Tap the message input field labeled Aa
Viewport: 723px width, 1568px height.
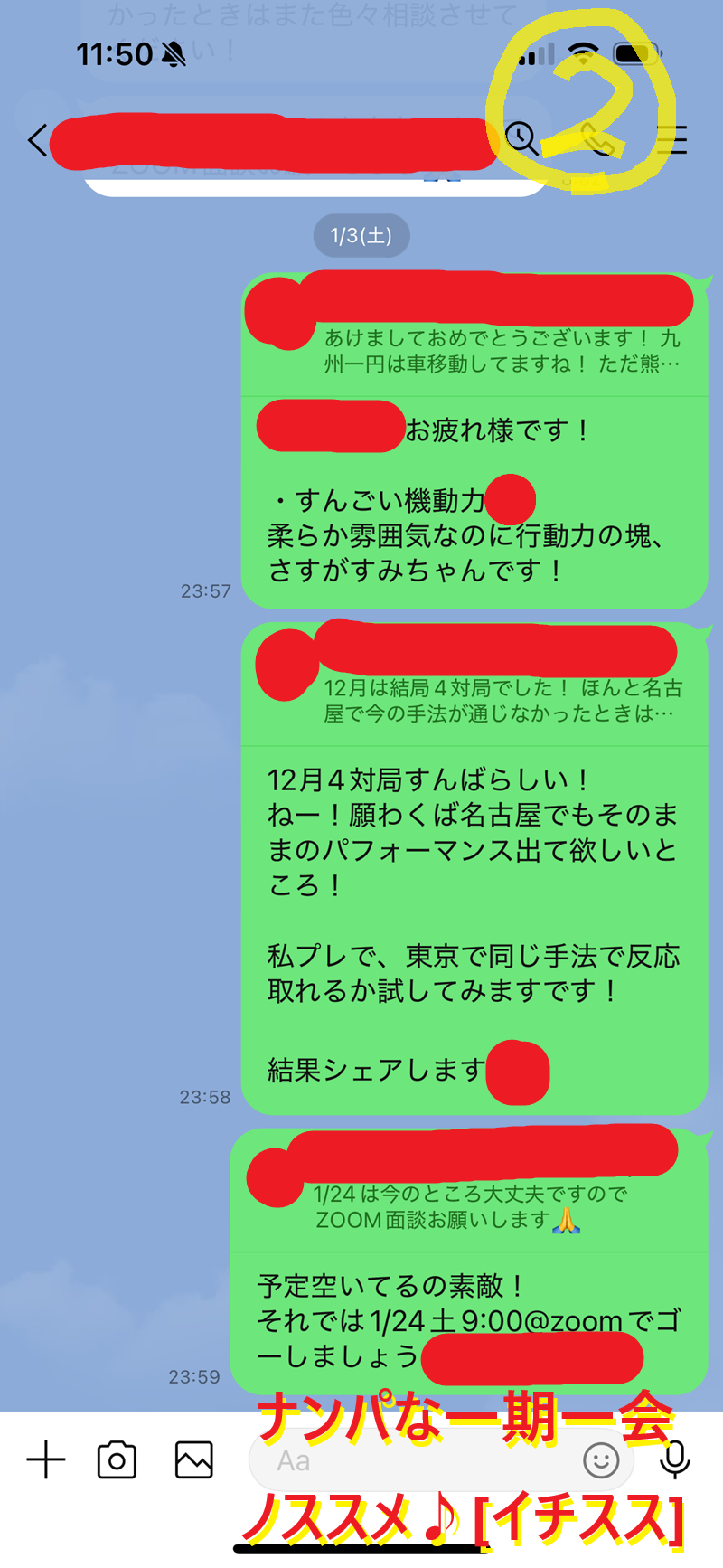tap(389, 1460)
